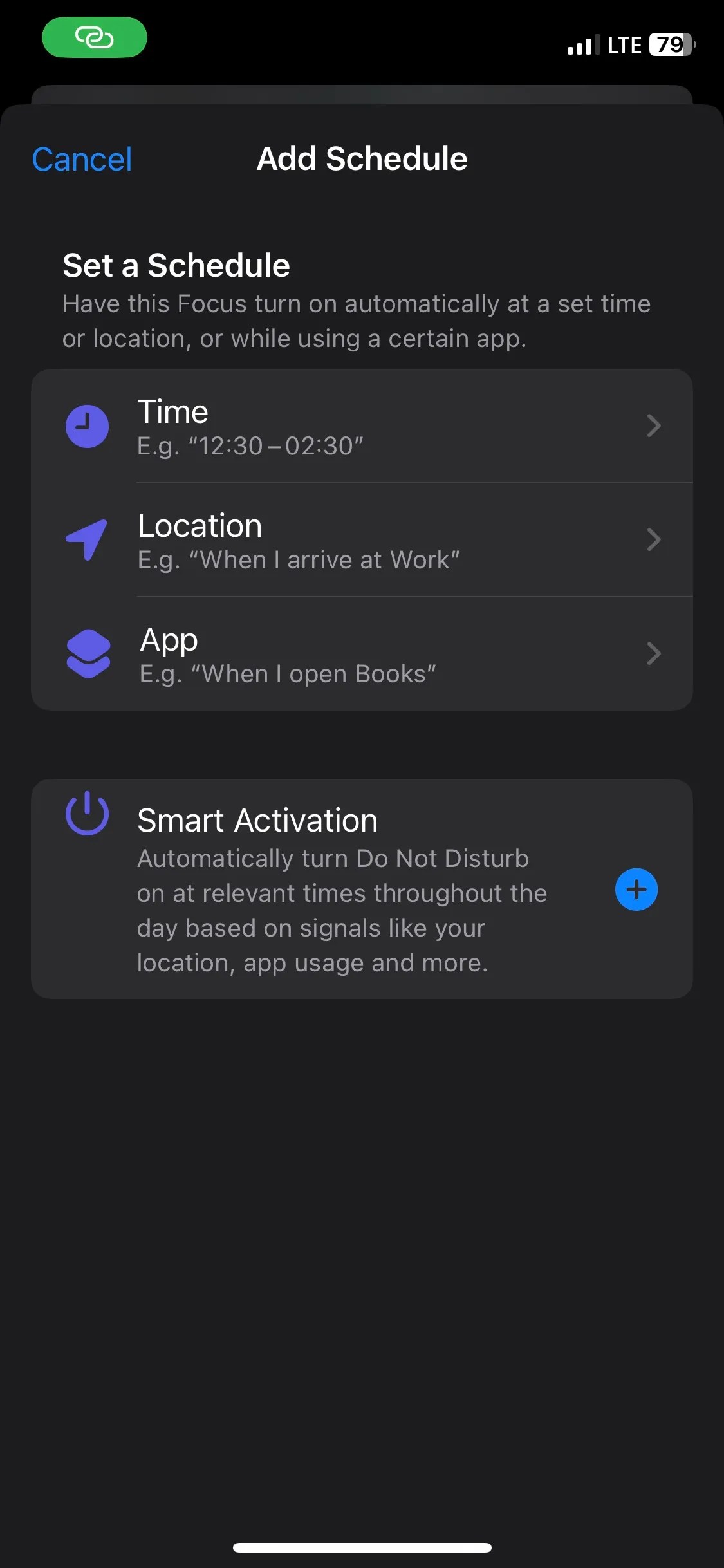The image size is (724, 1568).
Task: Open Location settings via its chevron
Action: pyautogui.click(x=654, y=539)
